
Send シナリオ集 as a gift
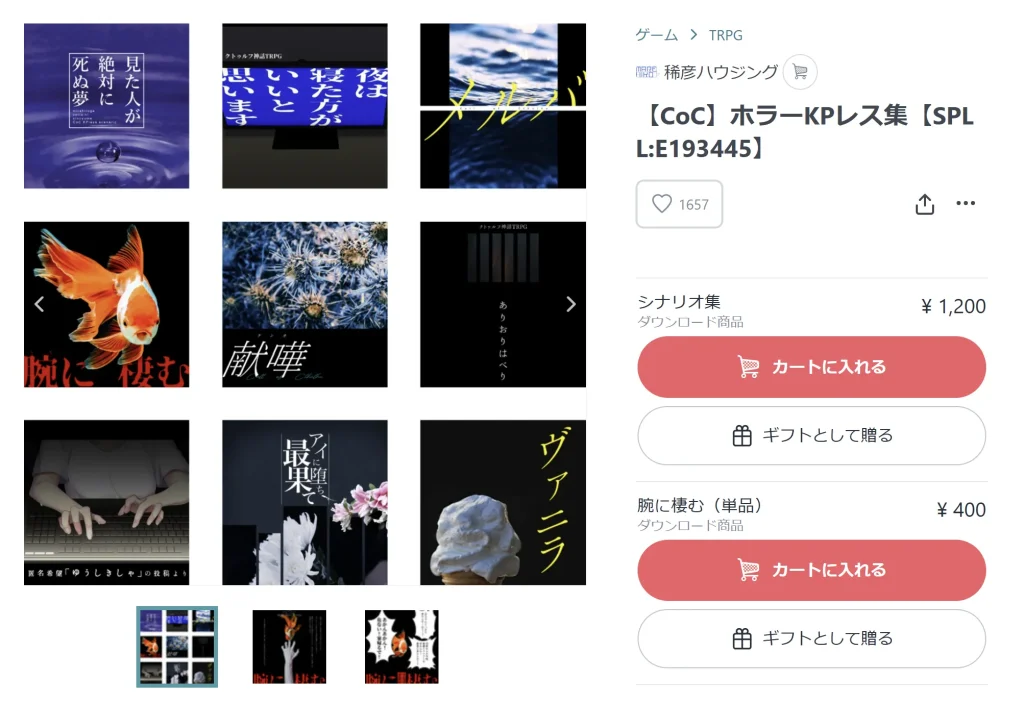click(811, 435)
